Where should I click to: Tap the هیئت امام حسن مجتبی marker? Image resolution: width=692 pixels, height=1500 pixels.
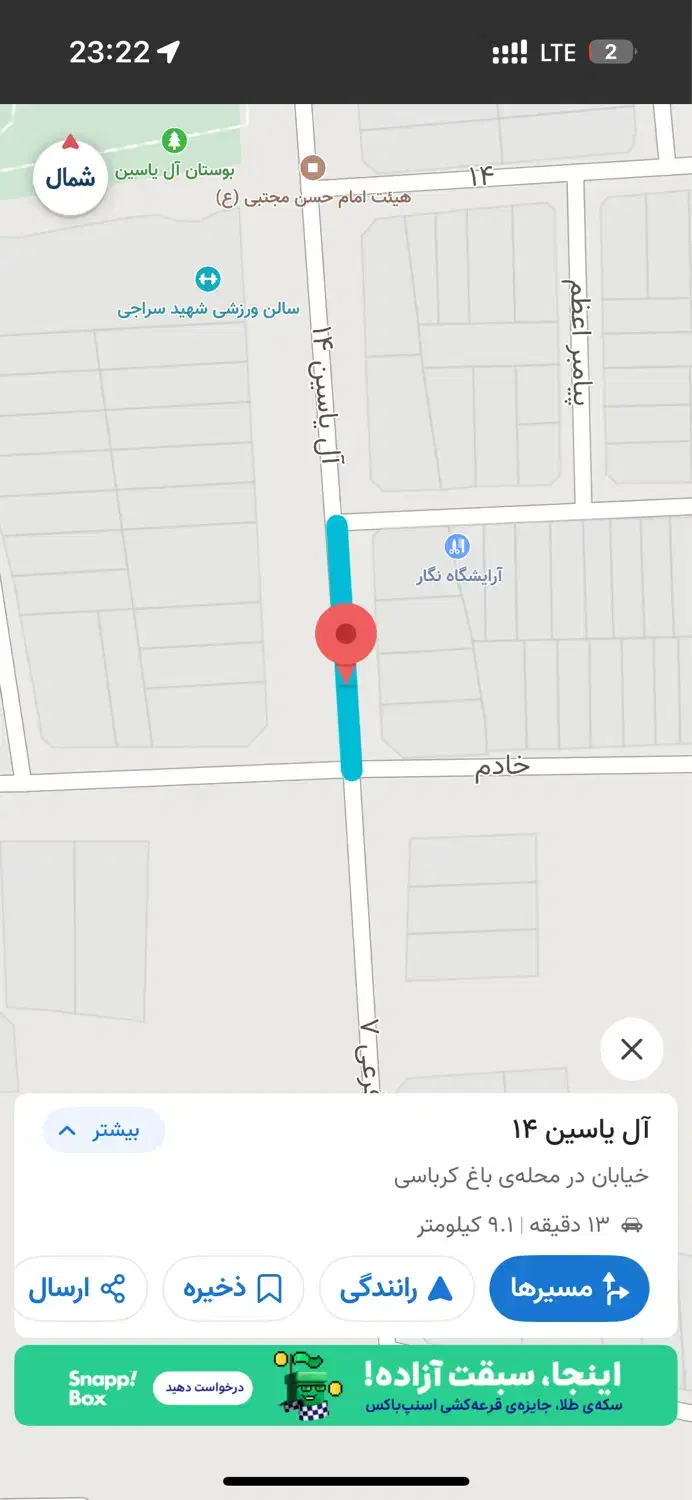click(x=315, y=167)
